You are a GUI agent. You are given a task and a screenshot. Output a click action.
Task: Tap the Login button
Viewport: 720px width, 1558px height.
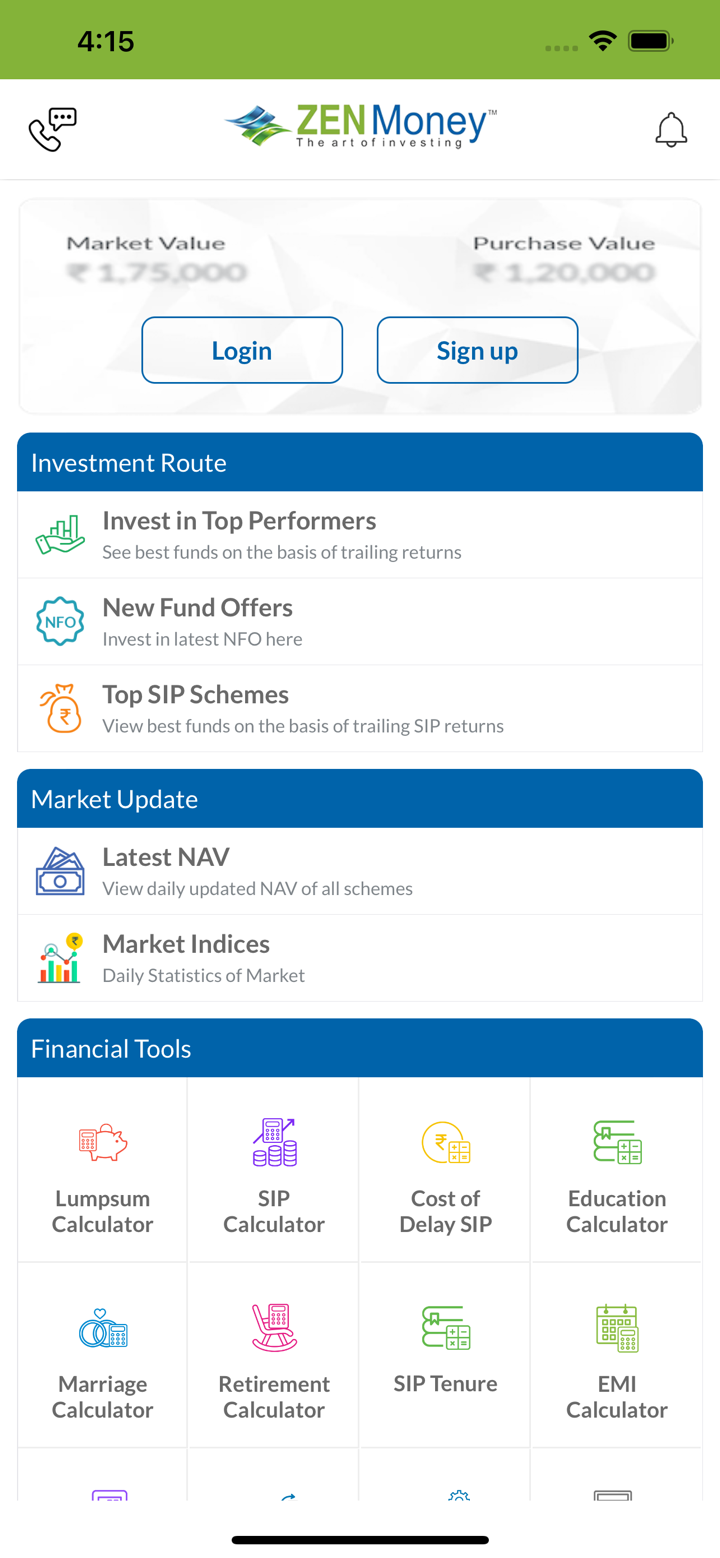[242, 350]
